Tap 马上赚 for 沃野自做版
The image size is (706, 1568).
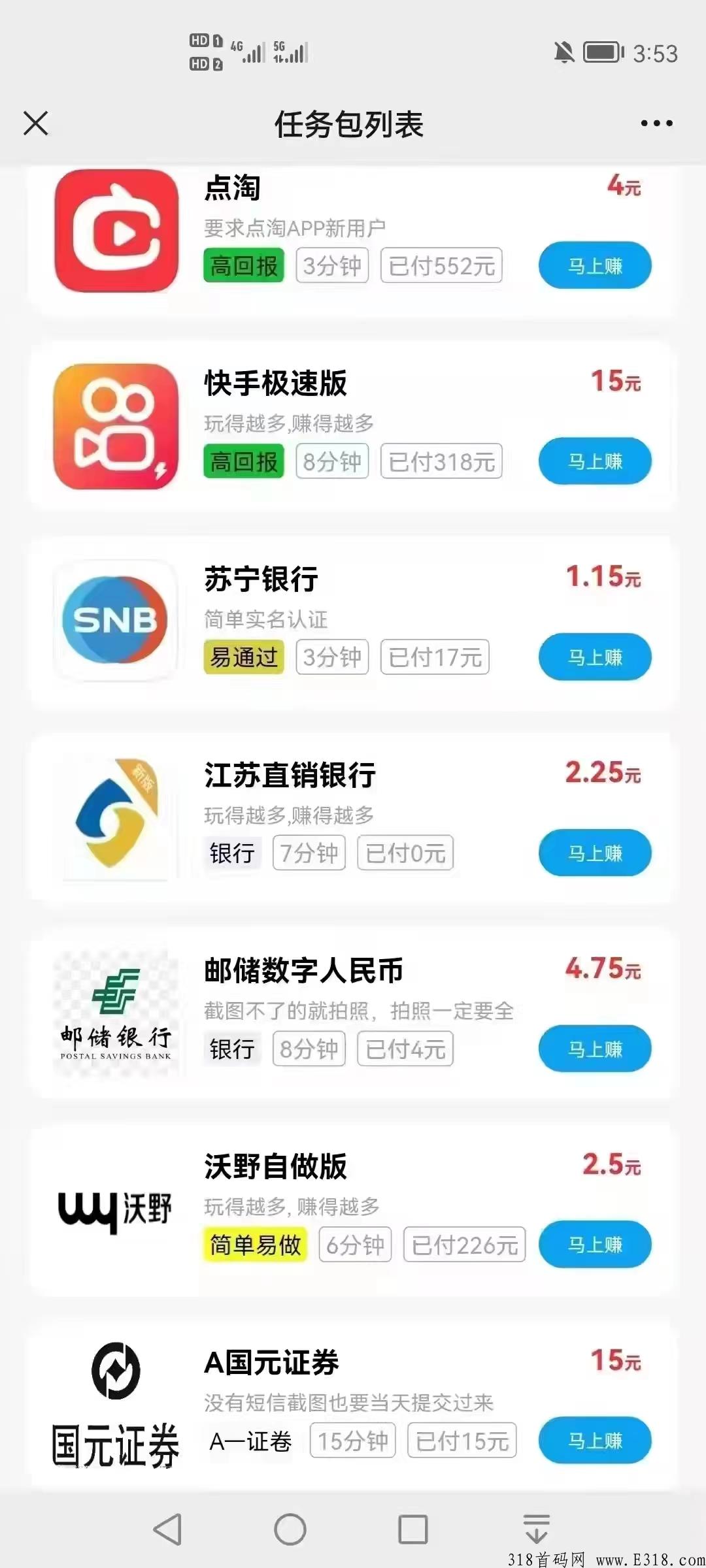pos(595,1245)
